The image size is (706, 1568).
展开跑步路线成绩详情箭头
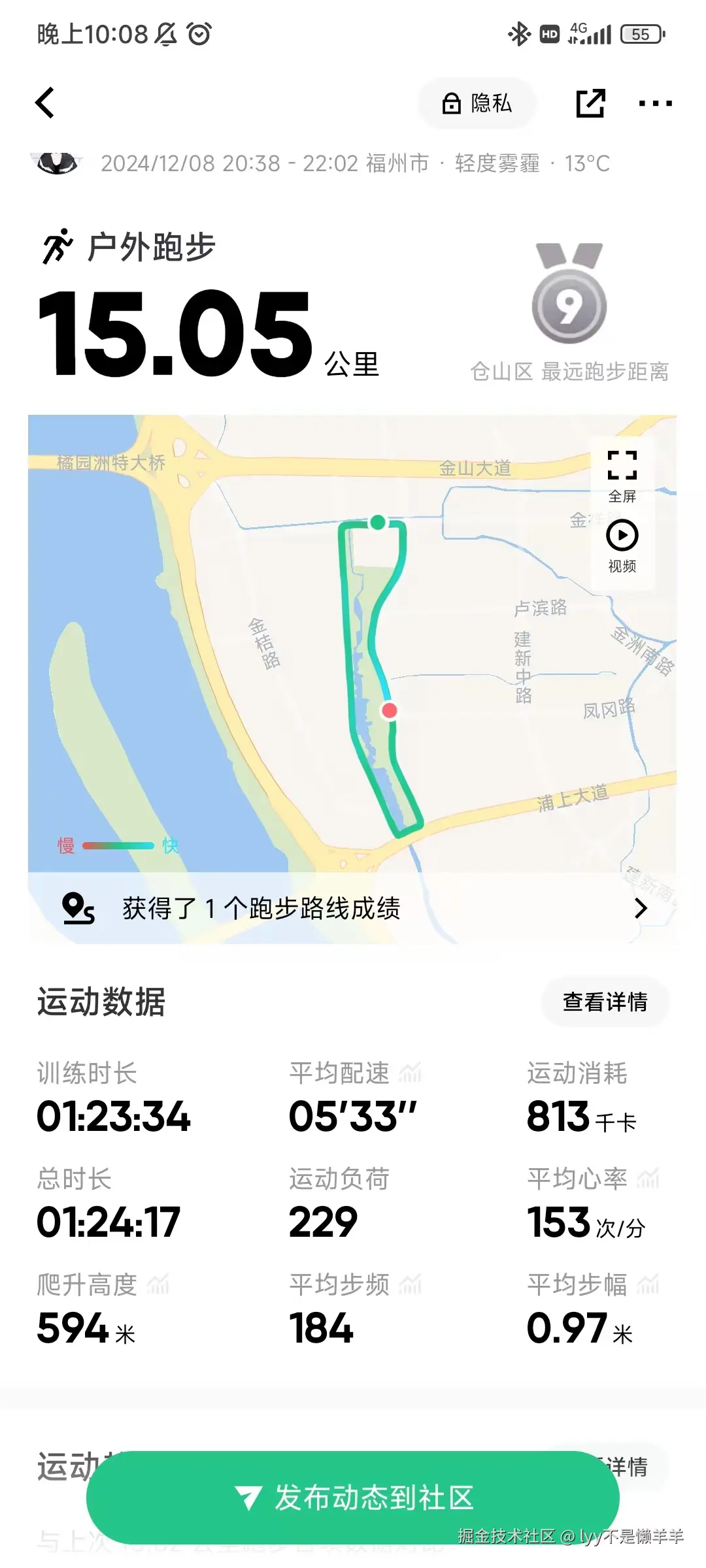(640, 908)
